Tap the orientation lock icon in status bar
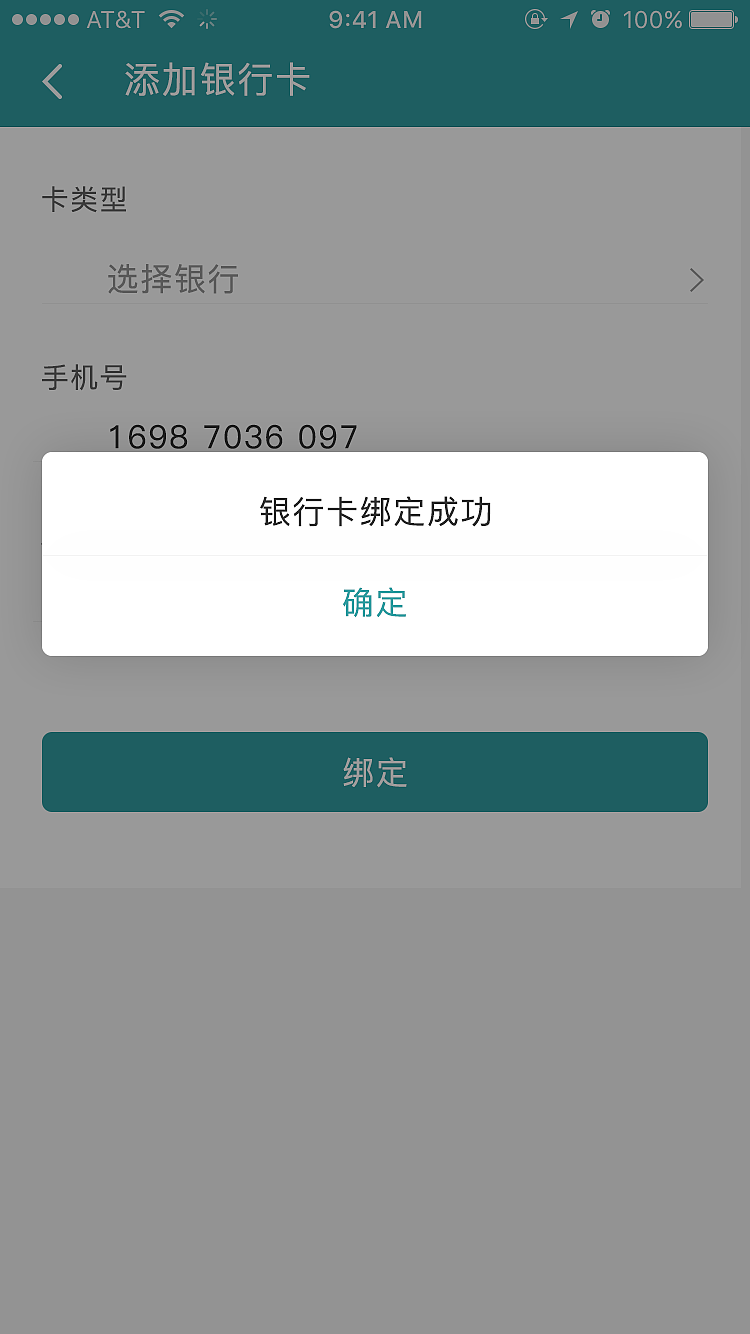Screen dimensions: 750x1334 [x=536, y=19]
